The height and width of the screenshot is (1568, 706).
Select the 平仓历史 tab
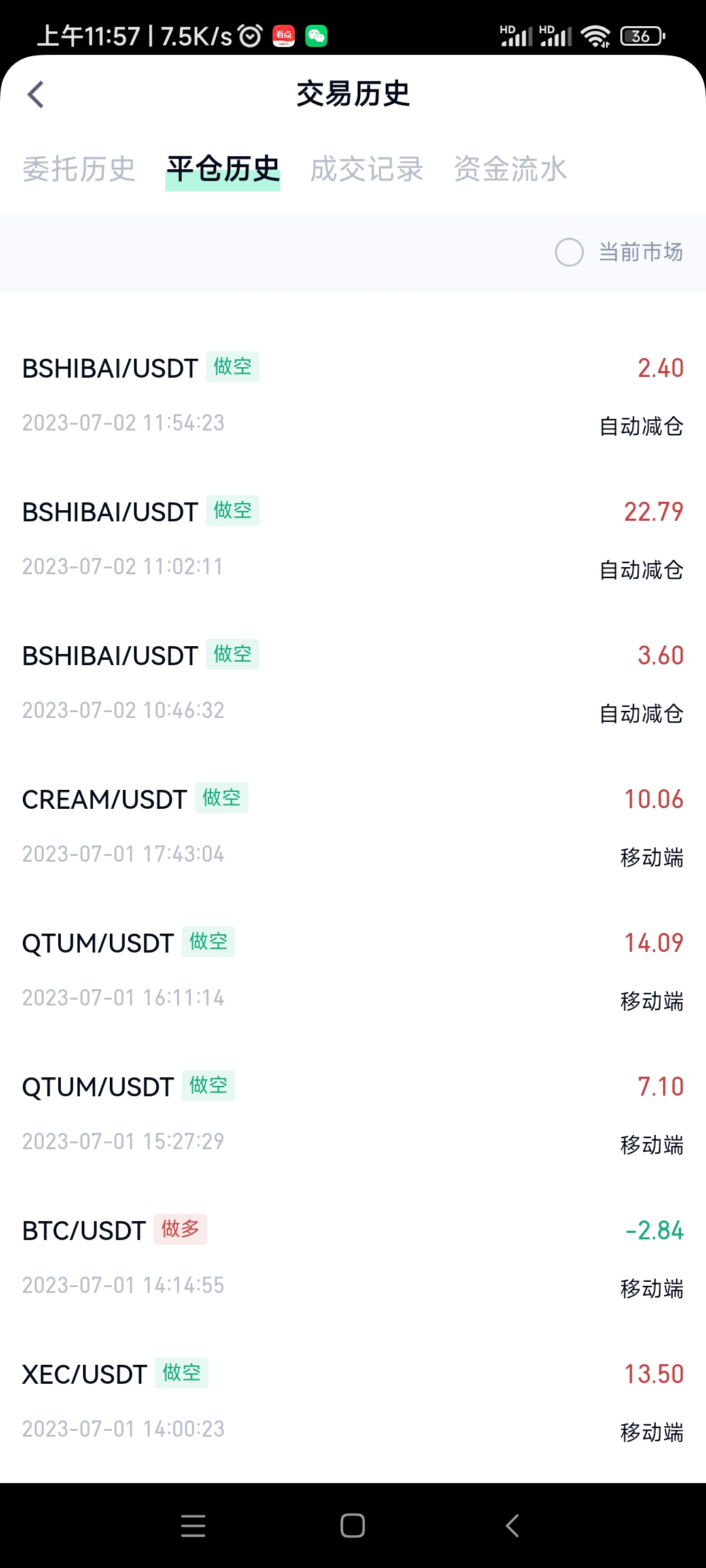pos(223,169)
